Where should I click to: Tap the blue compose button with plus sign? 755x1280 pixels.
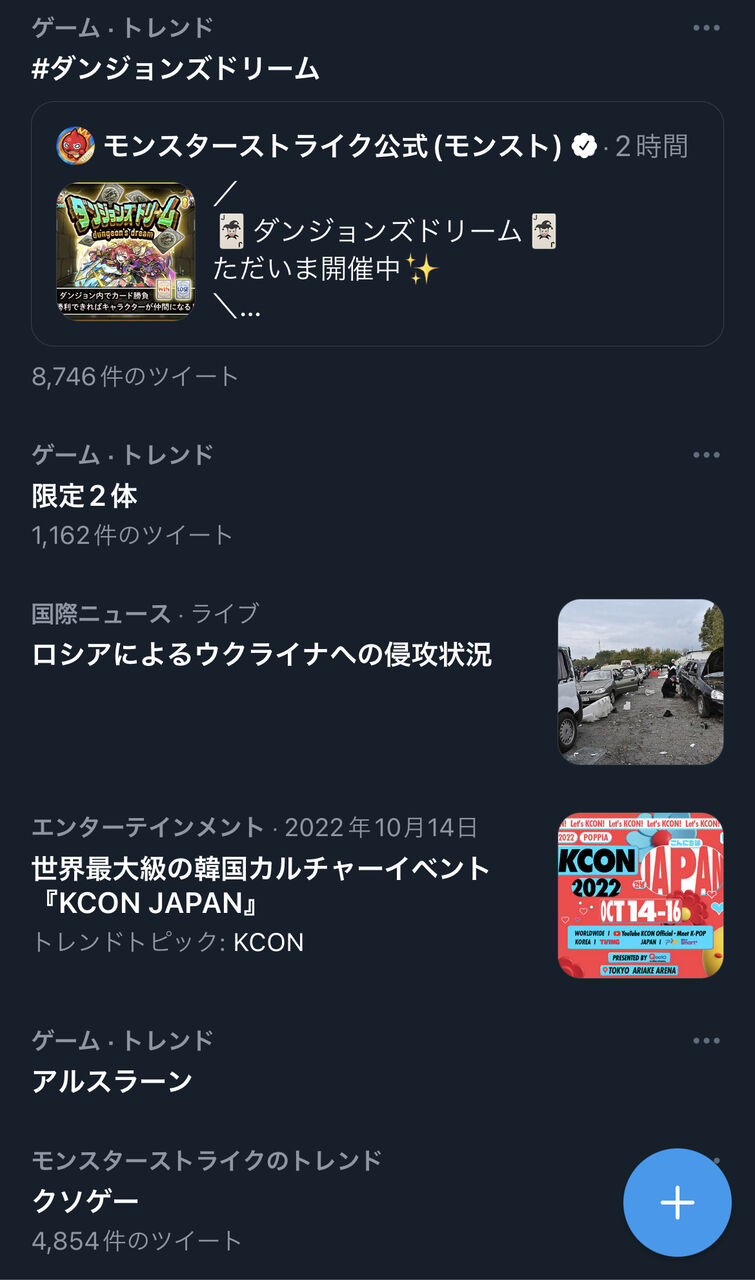click(x=677, y=1203)
